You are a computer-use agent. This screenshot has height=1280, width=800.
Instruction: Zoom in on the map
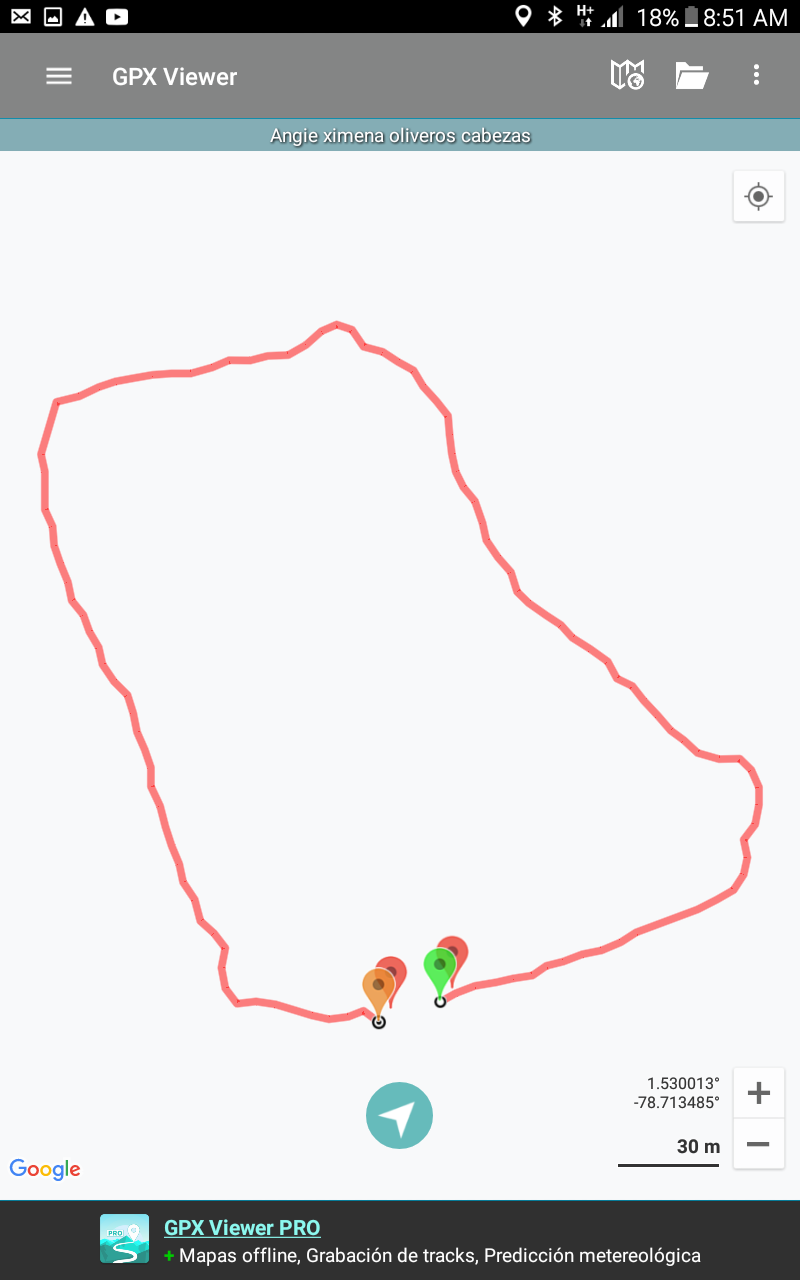click(758, 1093)
